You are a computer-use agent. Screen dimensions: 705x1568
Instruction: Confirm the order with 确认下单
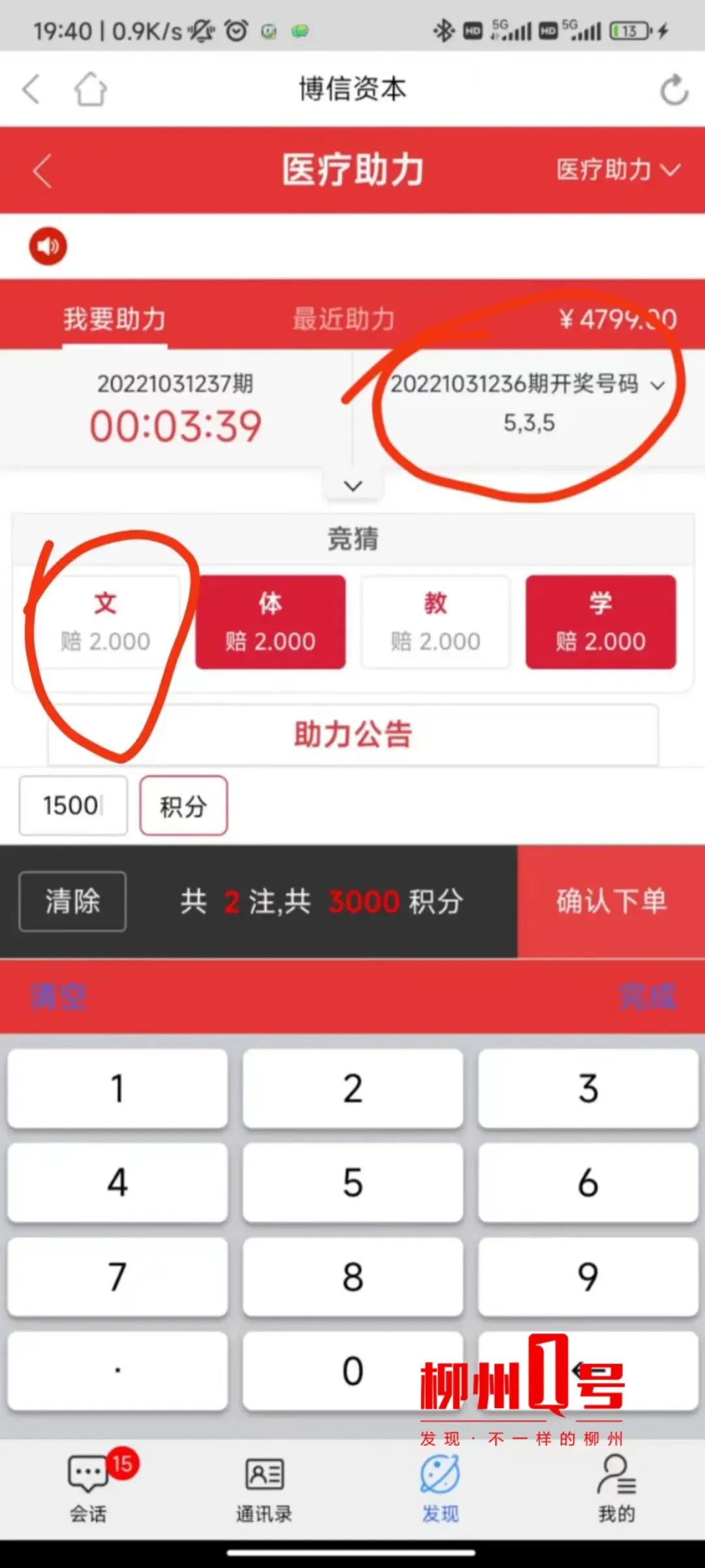pos(611,901)
